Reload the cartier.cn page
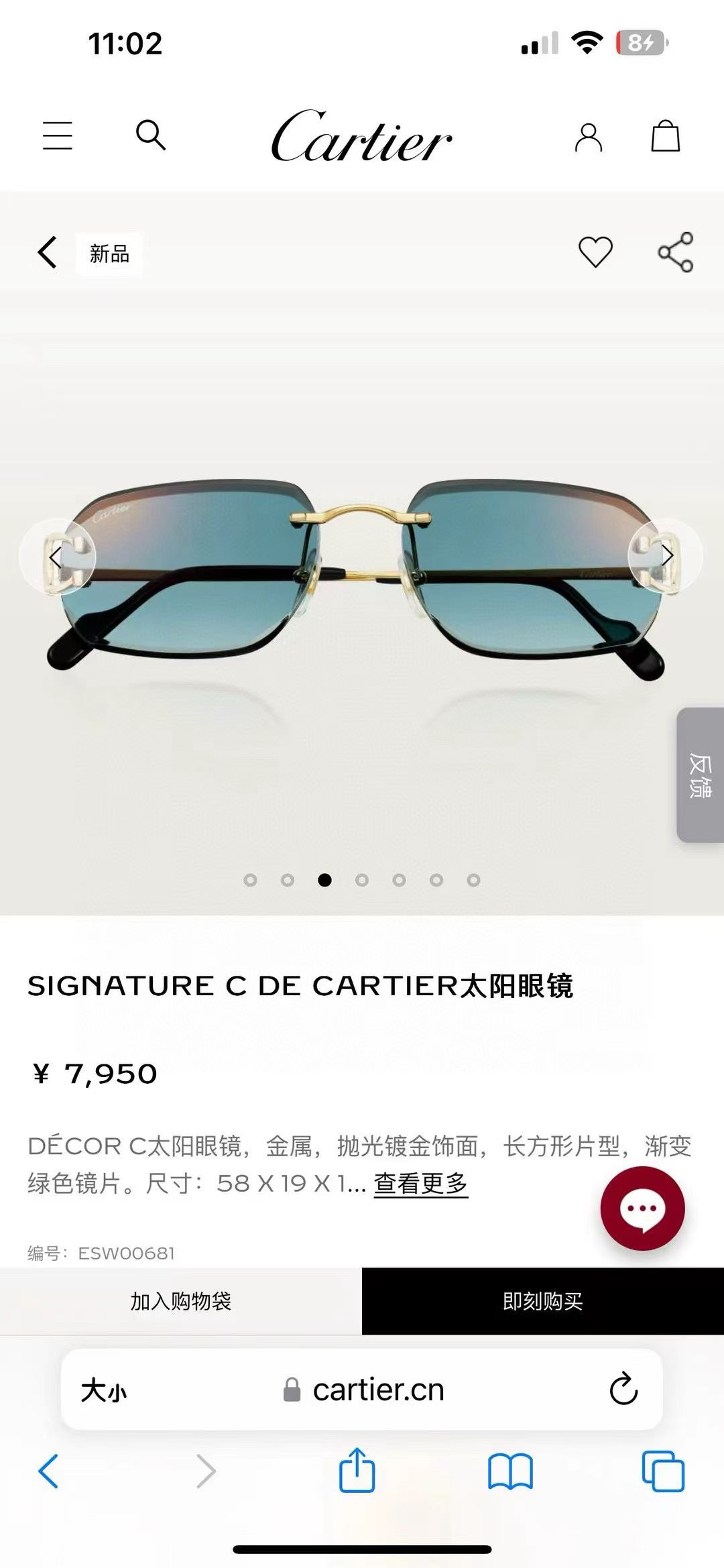This screenshot has height=1568, width=724. pos(623,1390)
